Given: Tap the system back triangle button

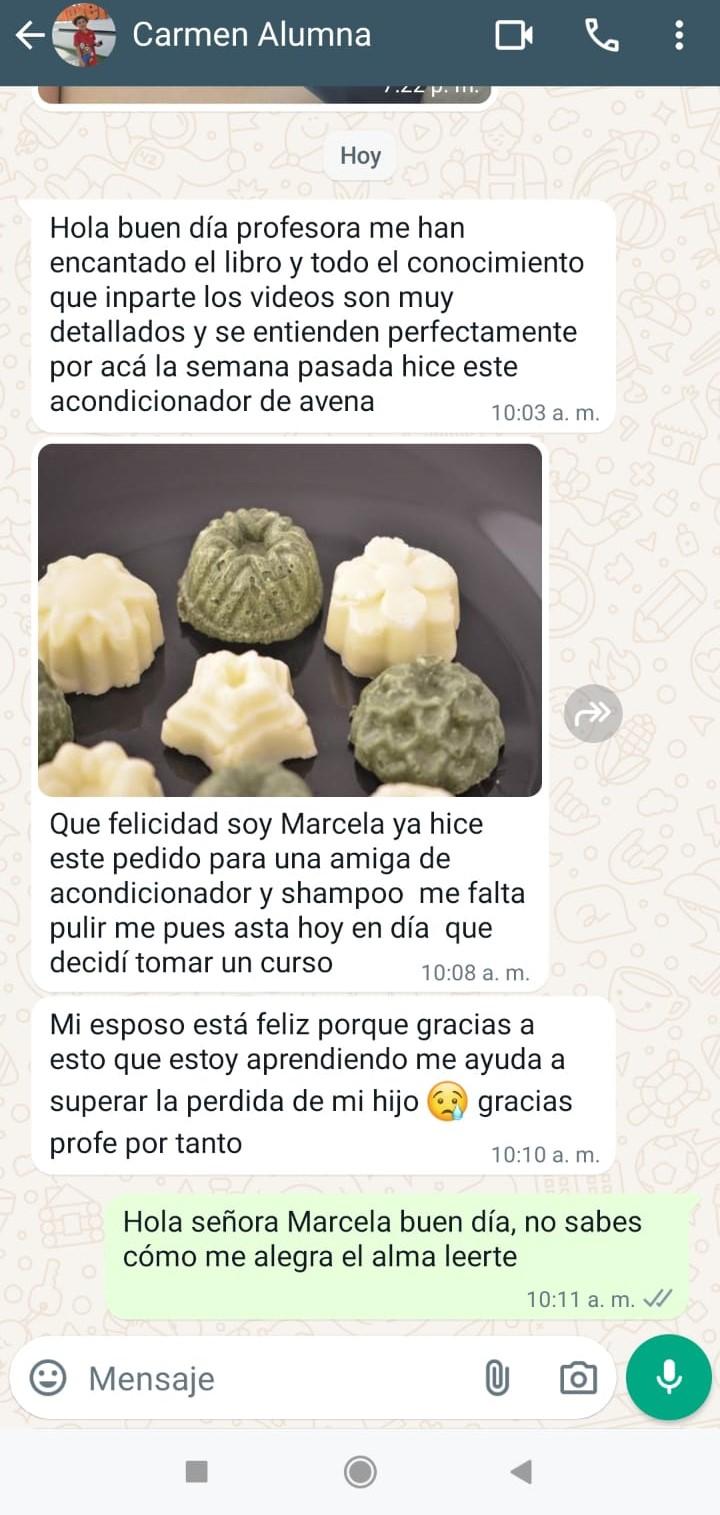Looking at the screenshot, I should click(x=521, y=1471).
